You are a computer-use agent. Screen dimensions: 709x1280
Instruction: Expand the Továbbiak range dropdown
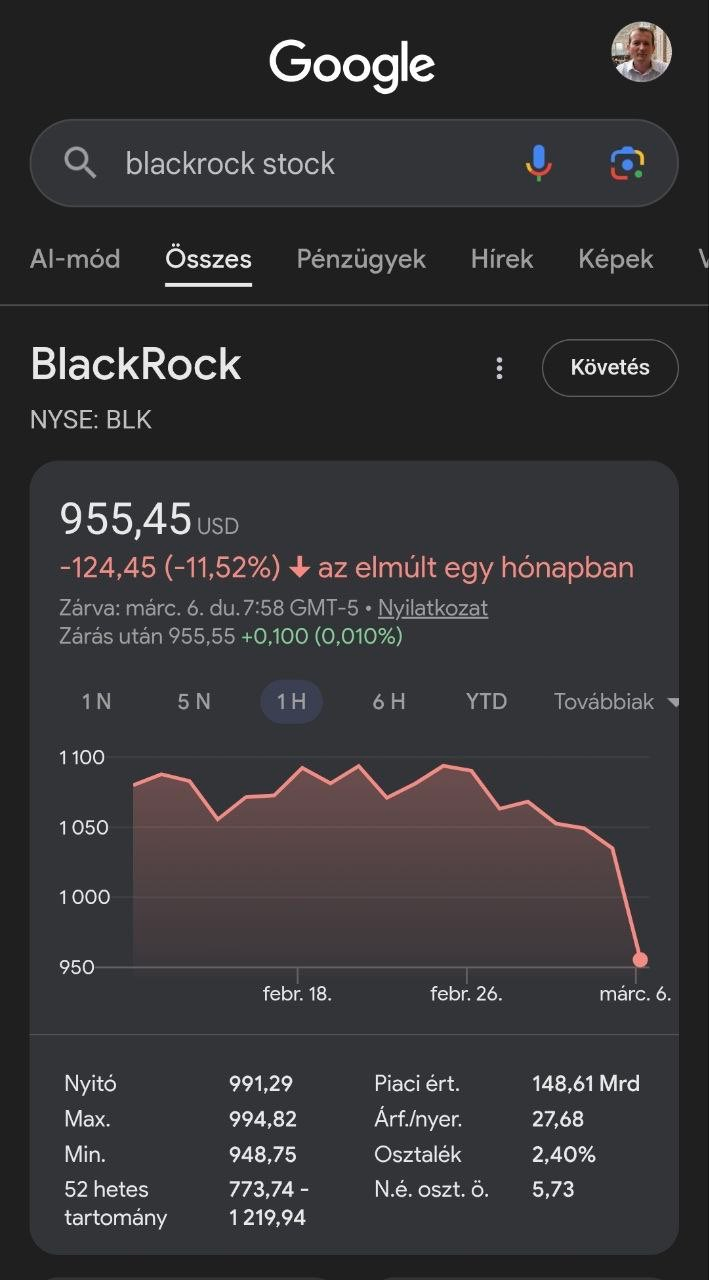tap(614, 702)
